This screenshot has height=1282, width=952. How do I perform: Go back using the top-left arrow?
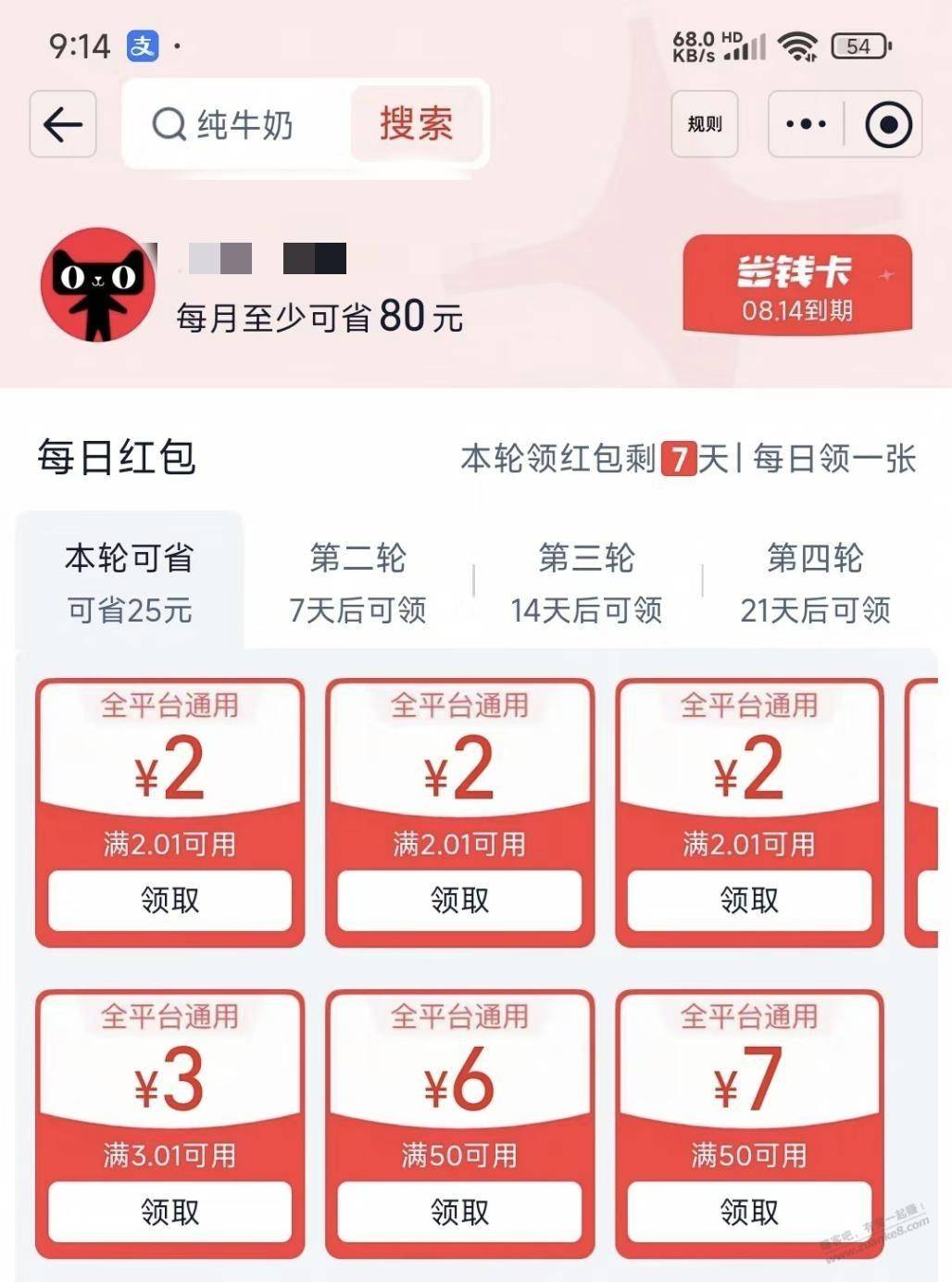[x=63, y=124]
